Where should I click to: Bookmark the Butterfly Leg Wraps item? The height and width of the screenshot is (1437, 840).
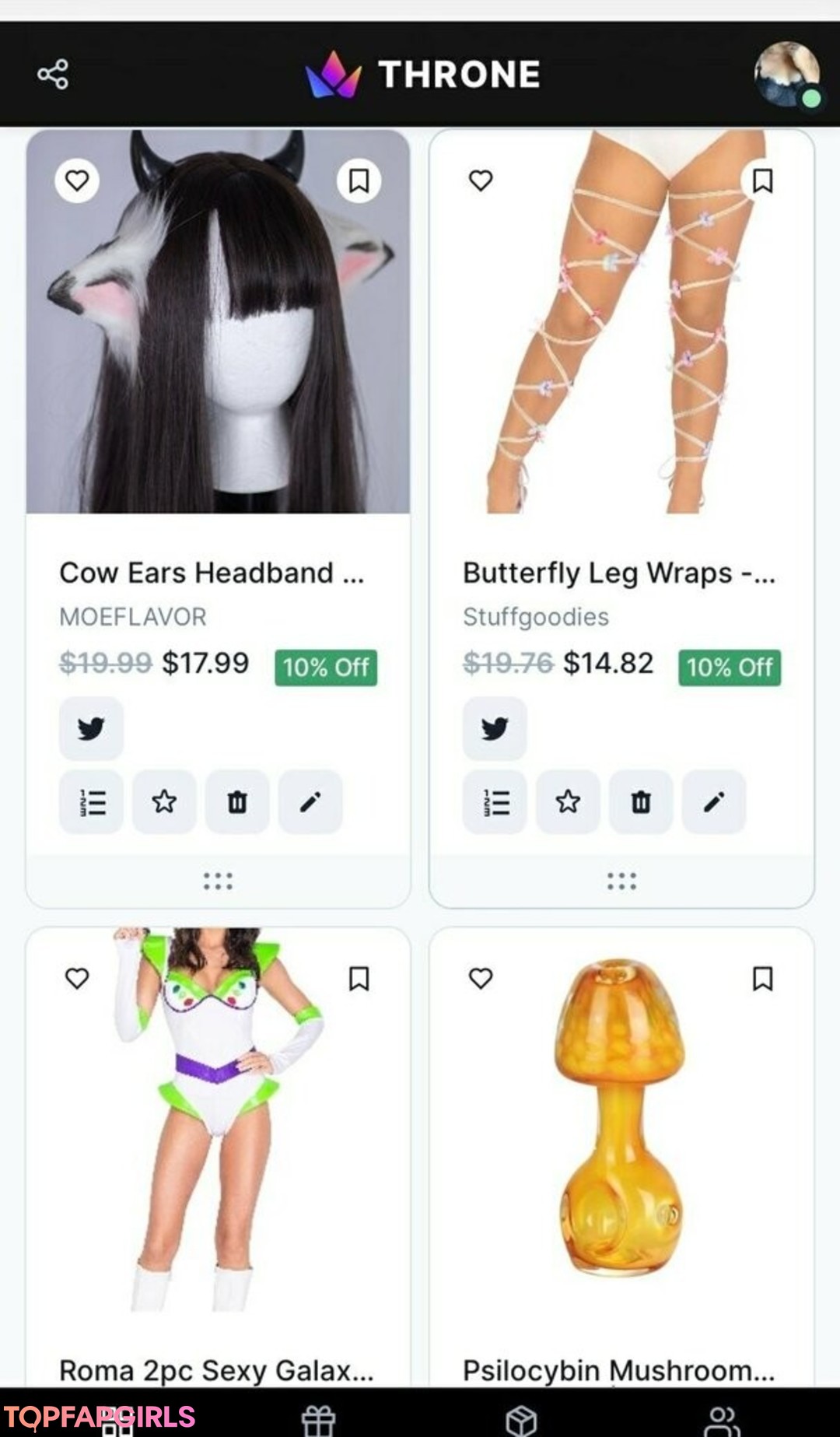(762, 181)
